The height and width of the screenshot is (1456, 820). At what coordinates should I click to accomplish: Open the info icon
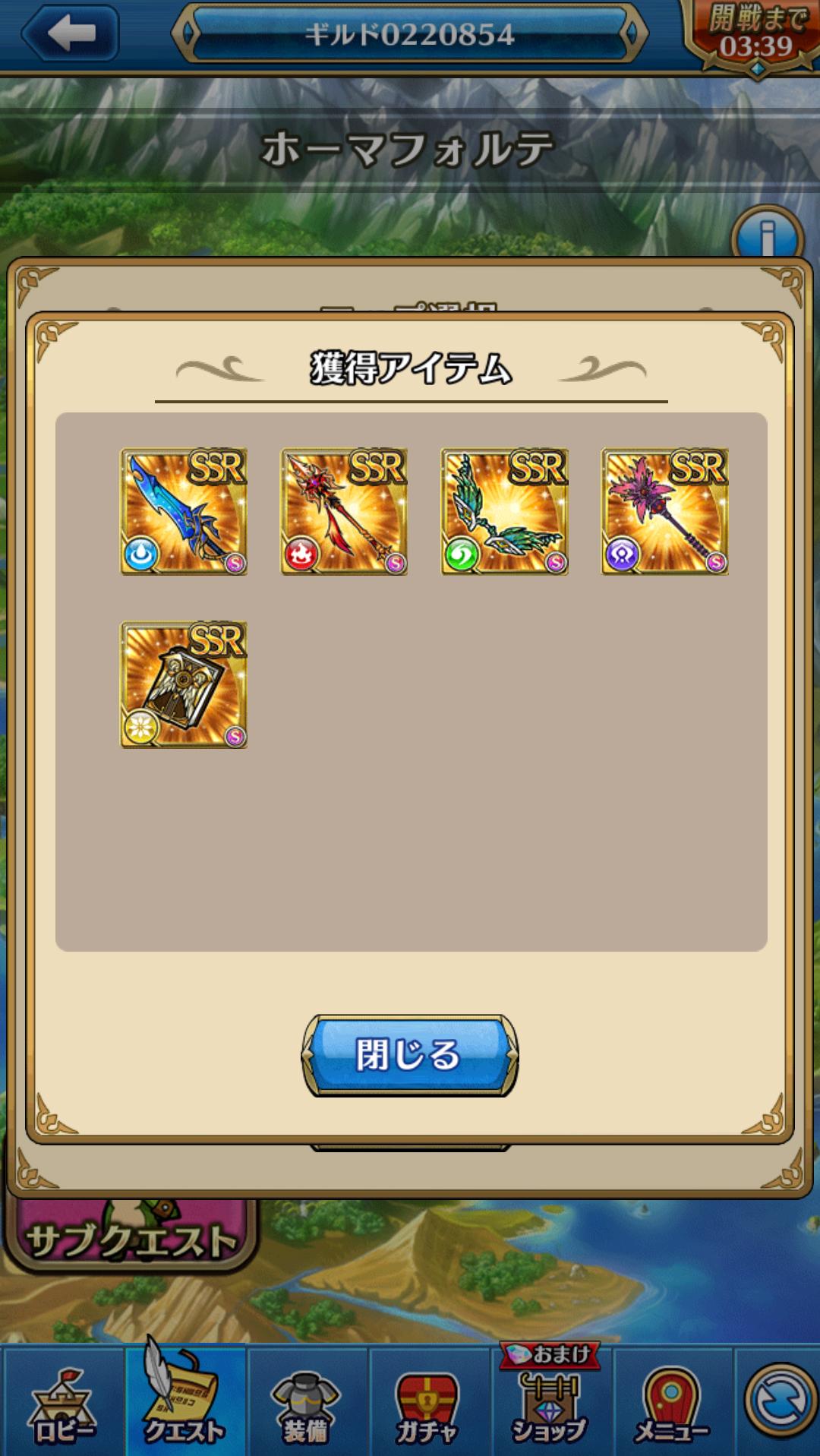pyautogui.click(x=767, y=237)
